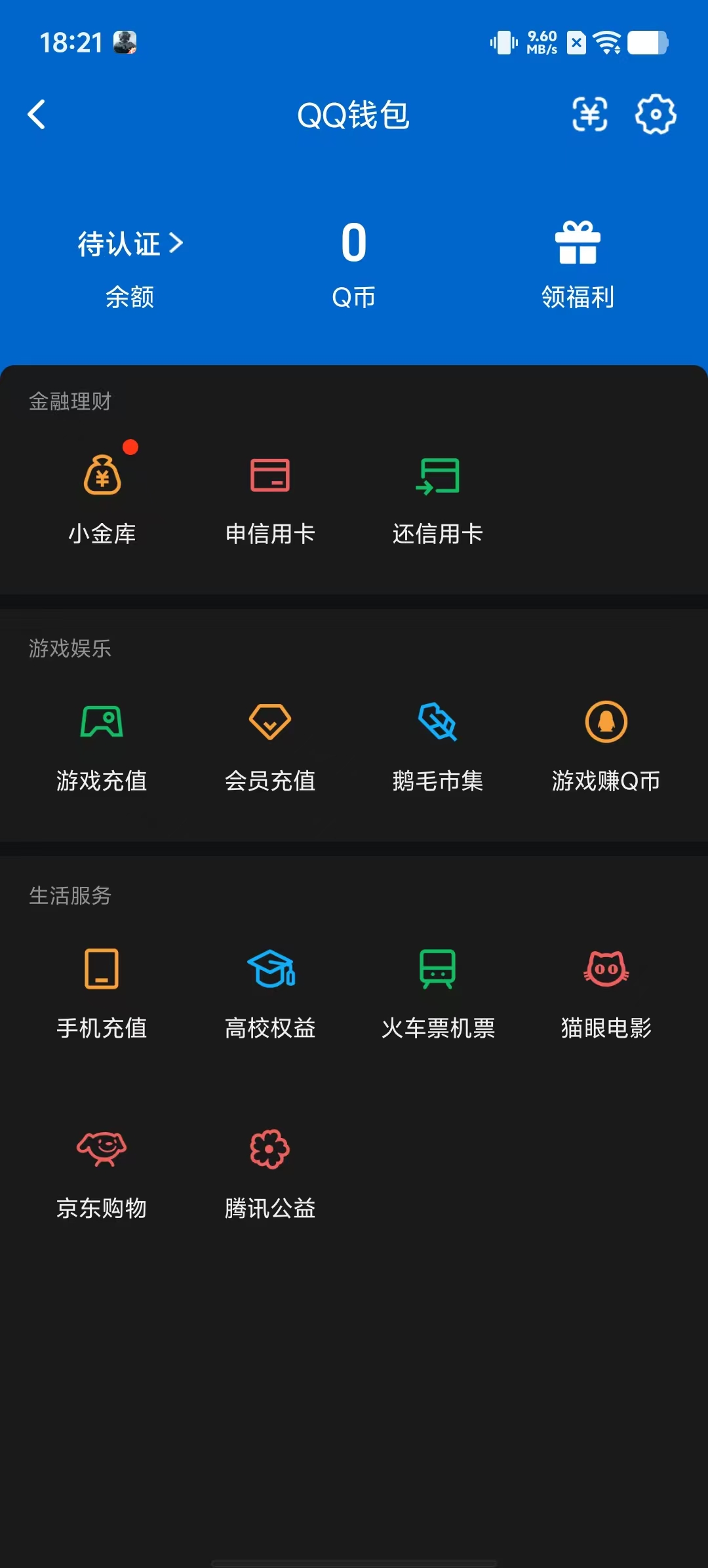This screenshot has width=708, height=1568.
Task: Go back with the left arrow
Action: (x=37, y=115)
